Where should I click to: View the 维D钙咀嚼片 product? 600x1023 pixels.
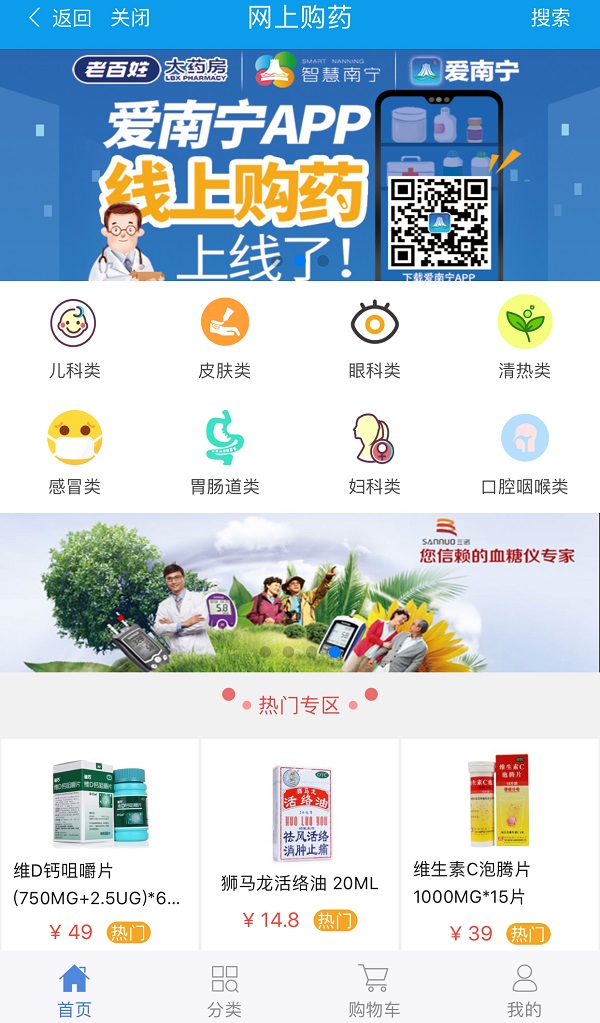click(100, 843)
